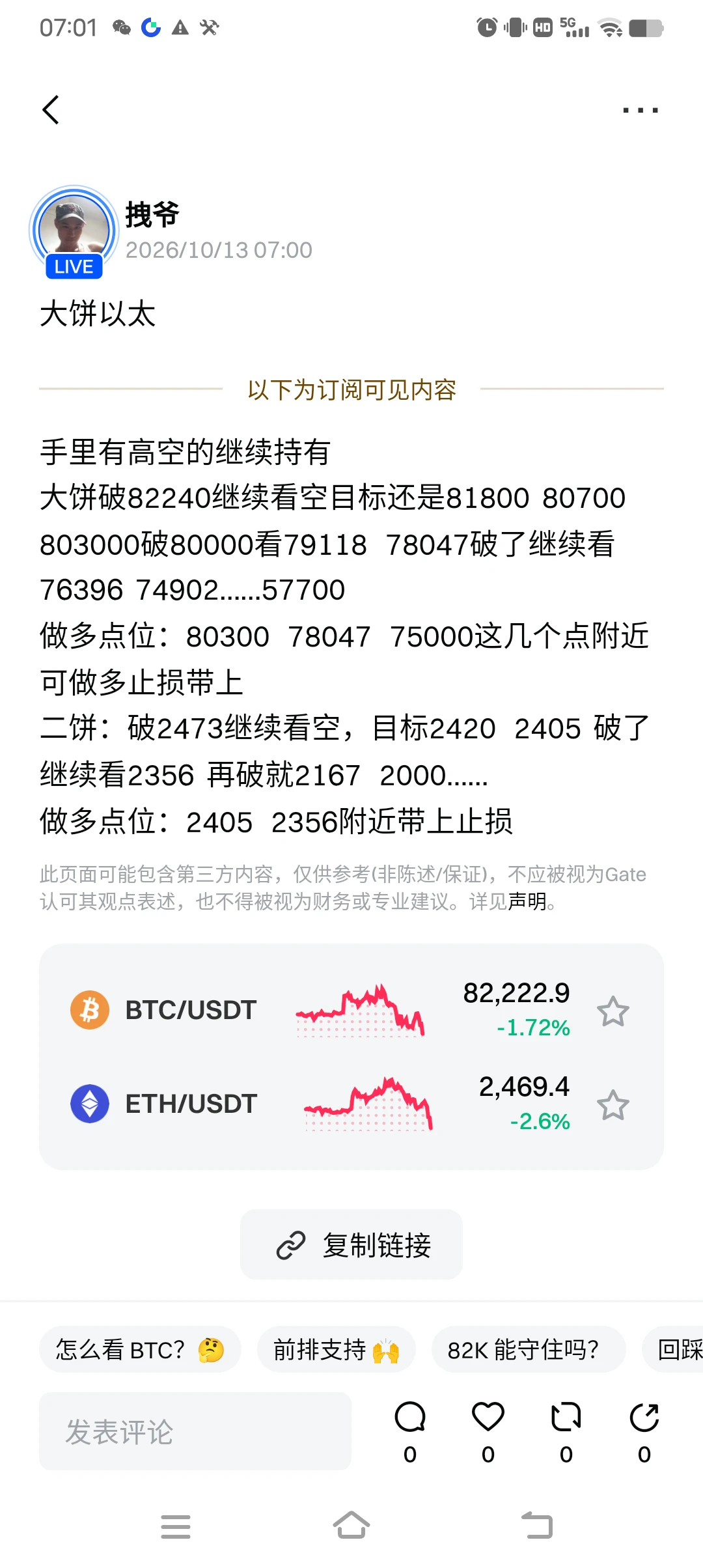Viewport: 703px width, 1568px height.
Task: Favorite ETH/USDT with the star icon
Action: tap(613, 1105)
